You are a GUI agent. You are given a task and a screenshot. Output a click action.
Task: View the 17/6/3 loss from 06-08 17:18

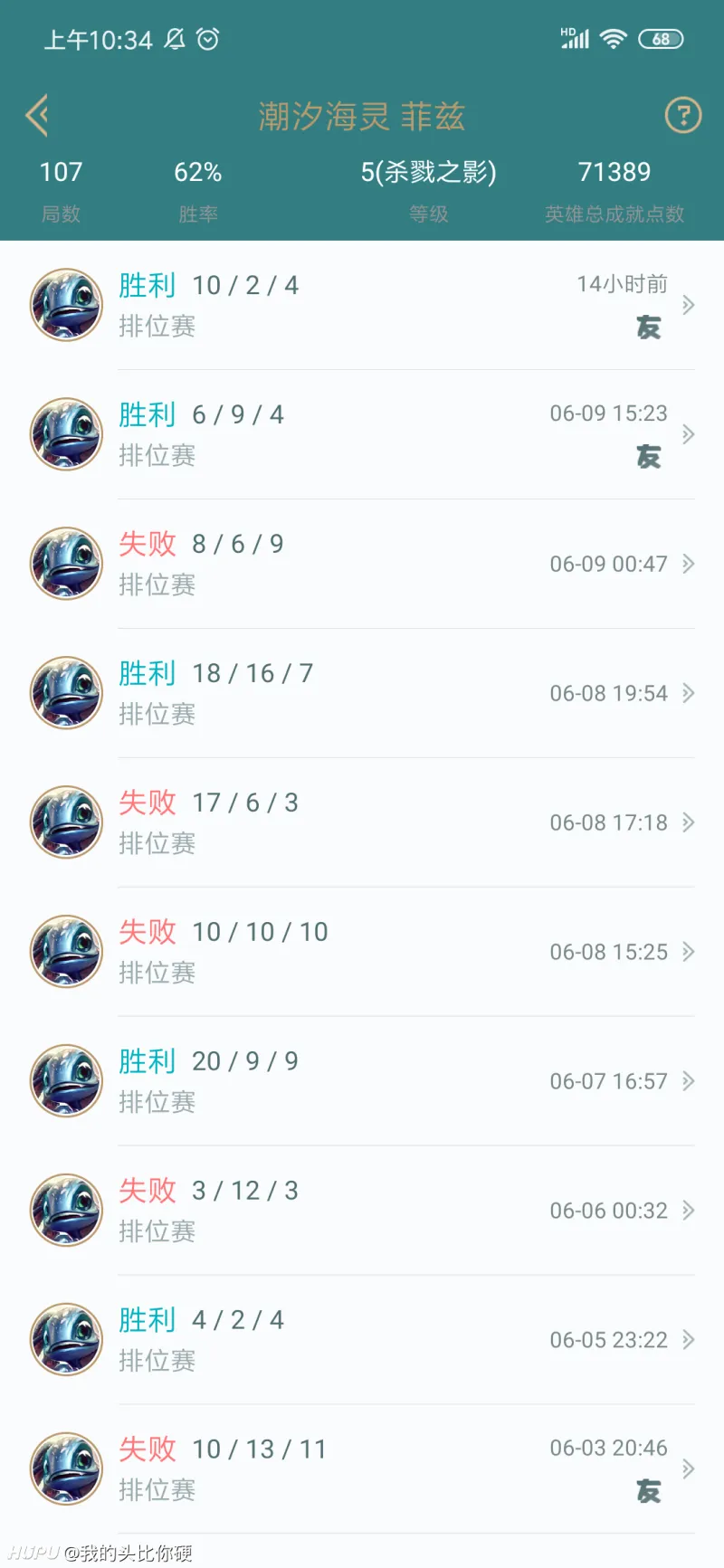[362, 822]
